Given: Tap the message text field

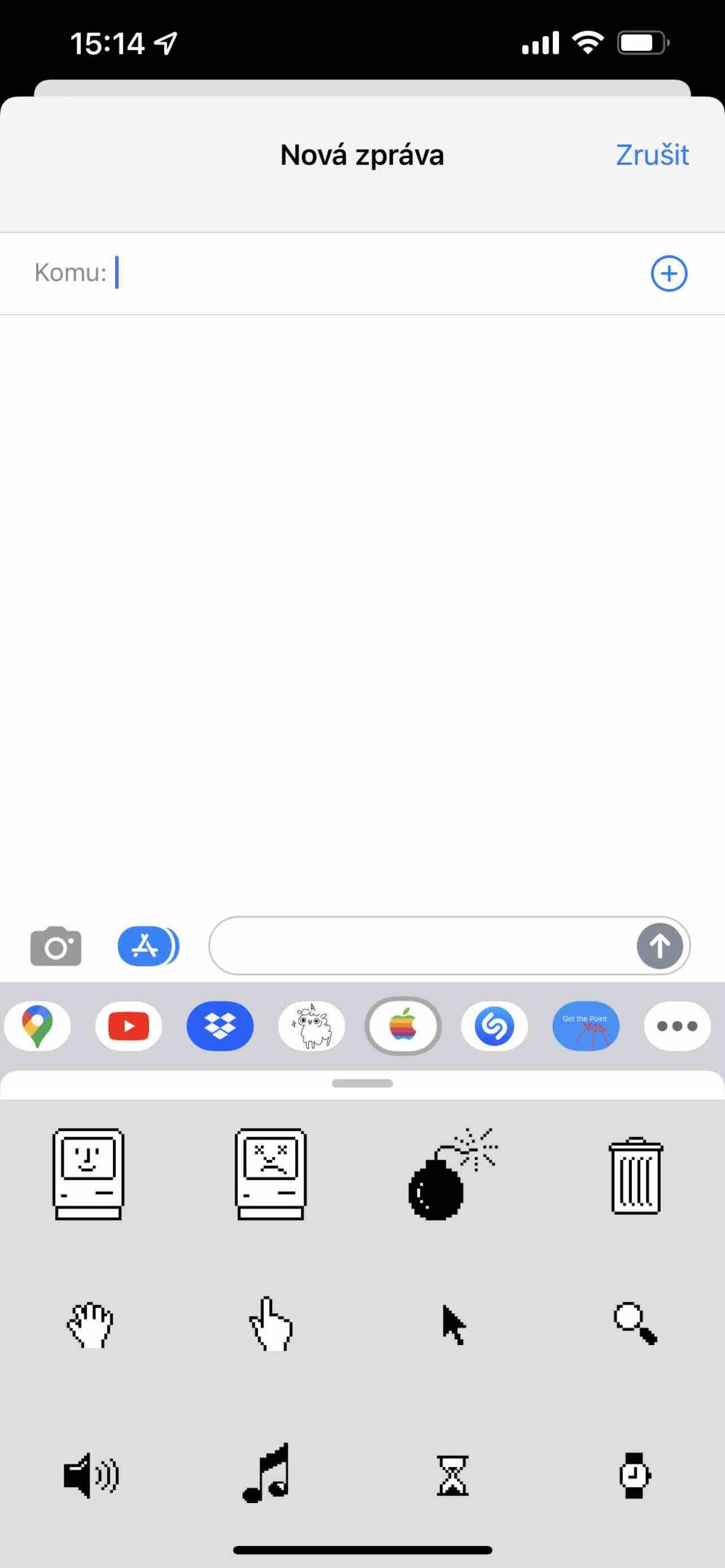Looking at the screenshot, I should coord(423,946).
